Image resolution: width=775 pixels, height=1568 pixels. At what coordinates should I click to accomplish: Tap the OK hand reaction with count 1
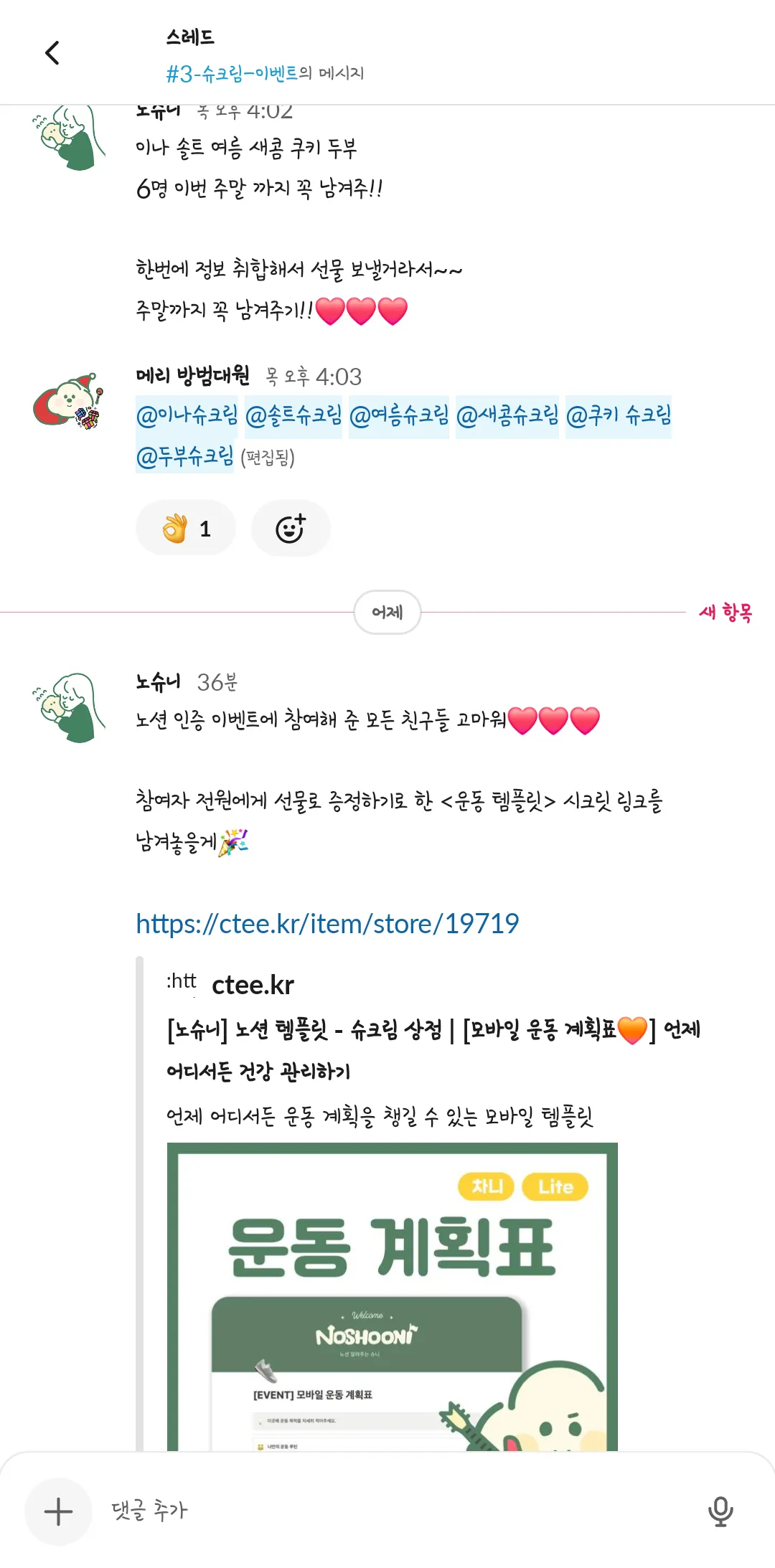[186, 529]
